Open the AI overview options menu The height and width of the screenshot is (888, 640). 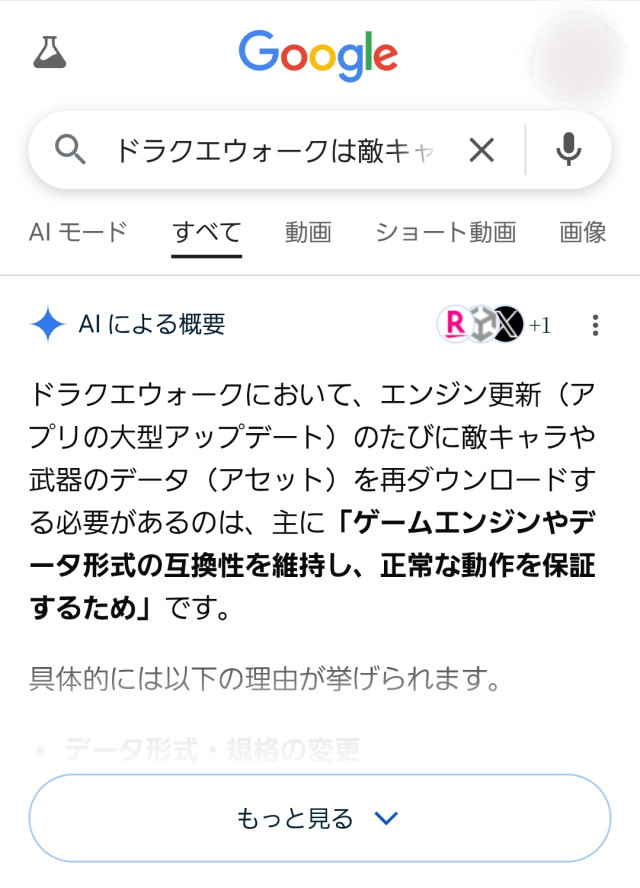(x=596, y=325)
